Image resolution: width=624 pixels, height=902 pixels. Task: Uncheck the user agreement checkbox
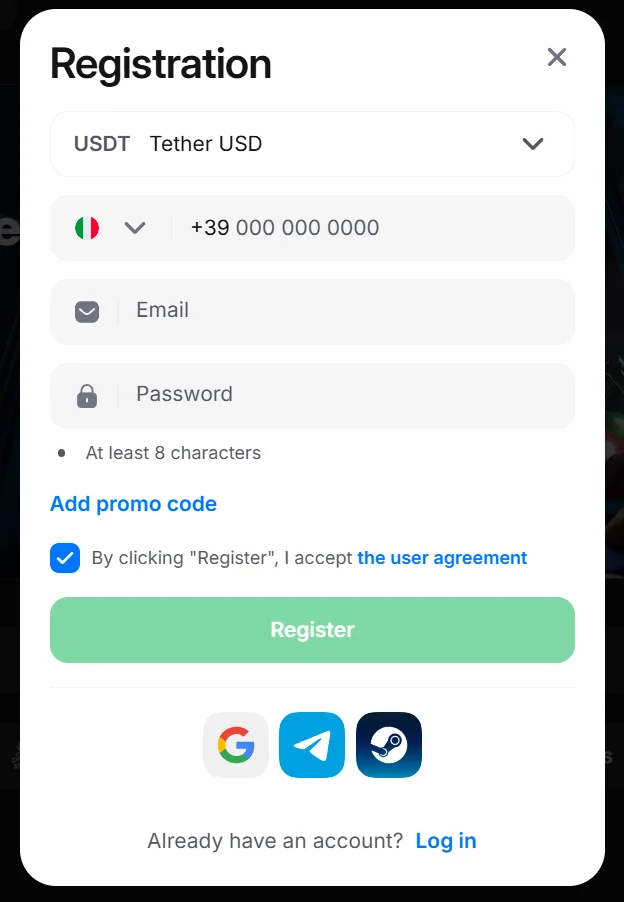(x=65, y=558)
